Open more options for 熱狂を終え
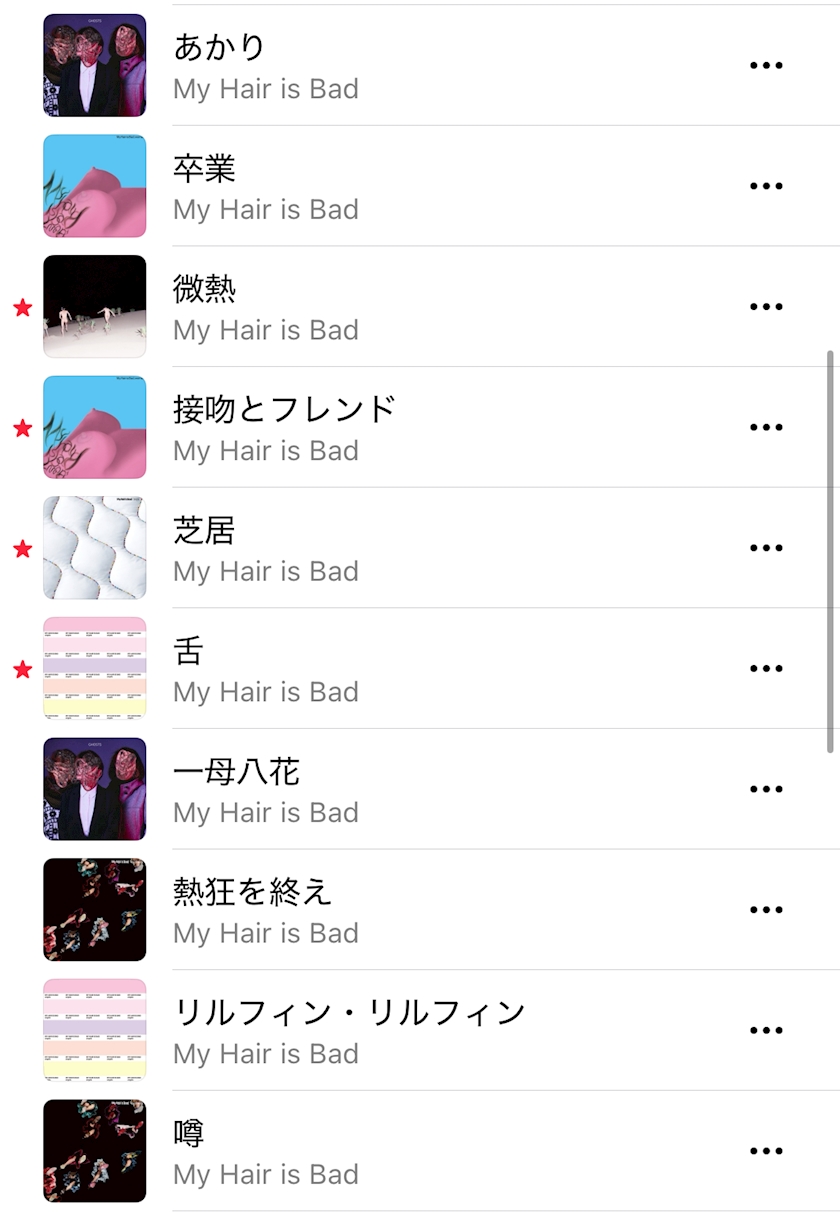Screen dimensions: 840x1212 tap(766, 910)
